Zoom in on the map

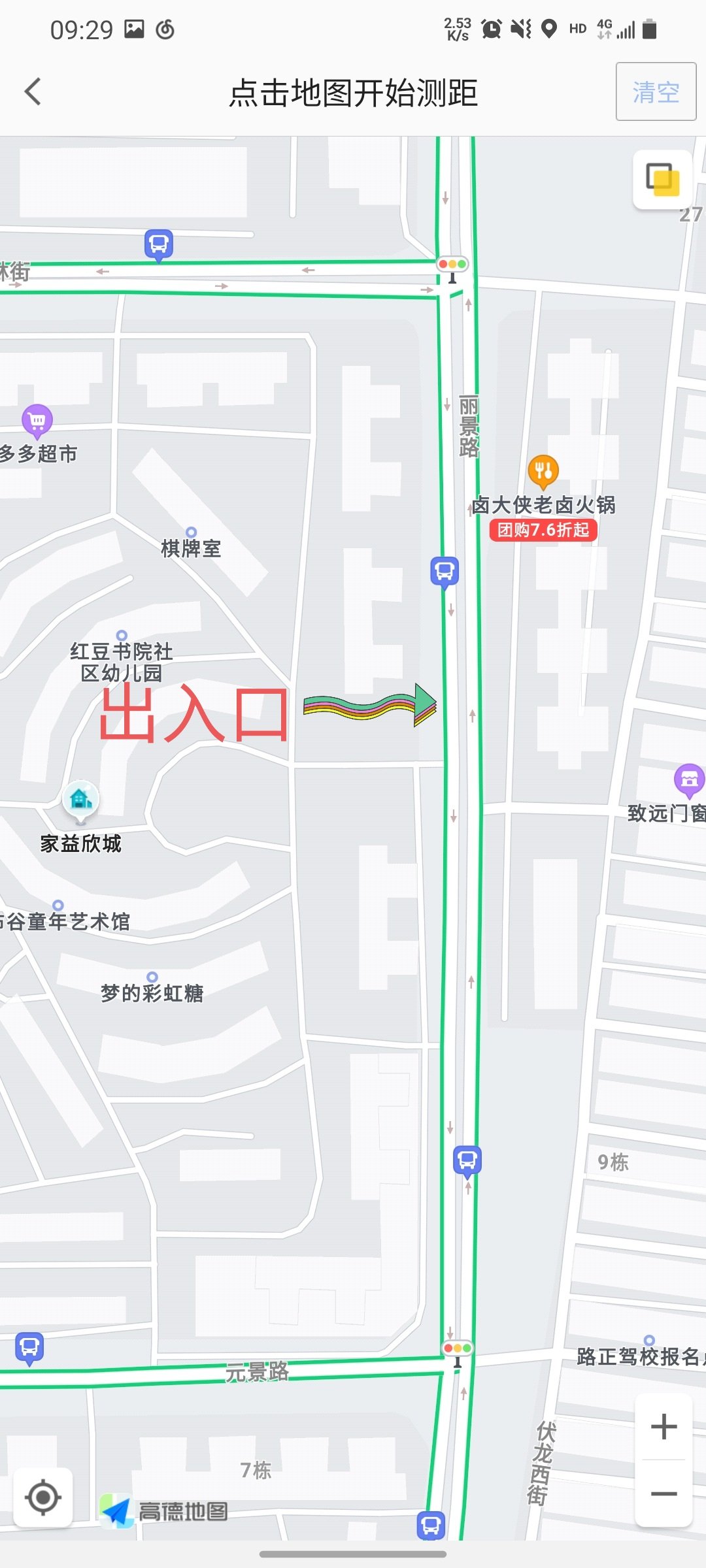click(664, 1426)
